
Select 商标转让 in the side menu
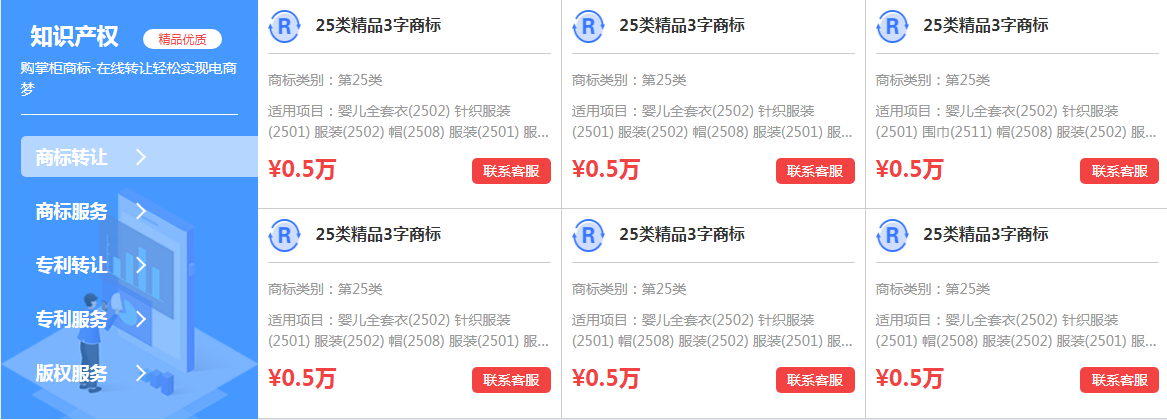point(90,157)
